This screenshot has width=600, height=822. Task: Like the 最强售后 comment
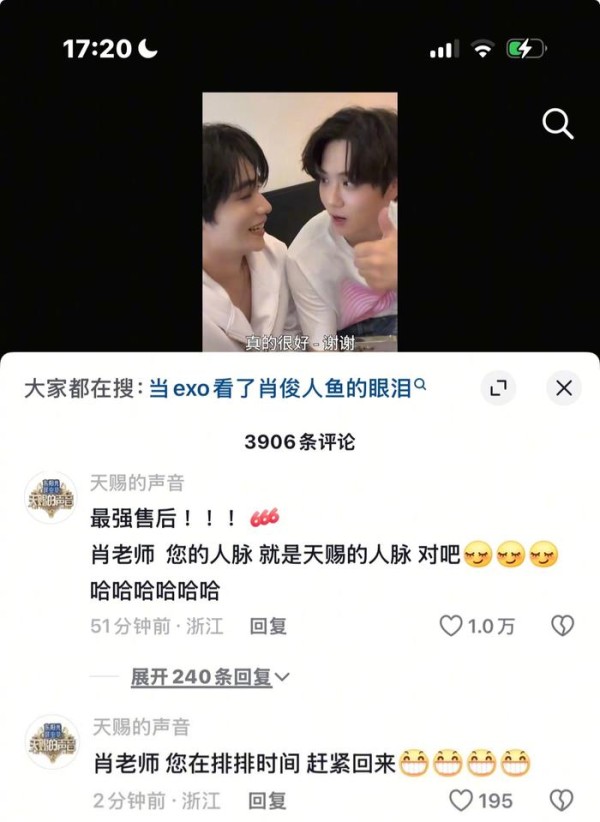tap(452, 626)
